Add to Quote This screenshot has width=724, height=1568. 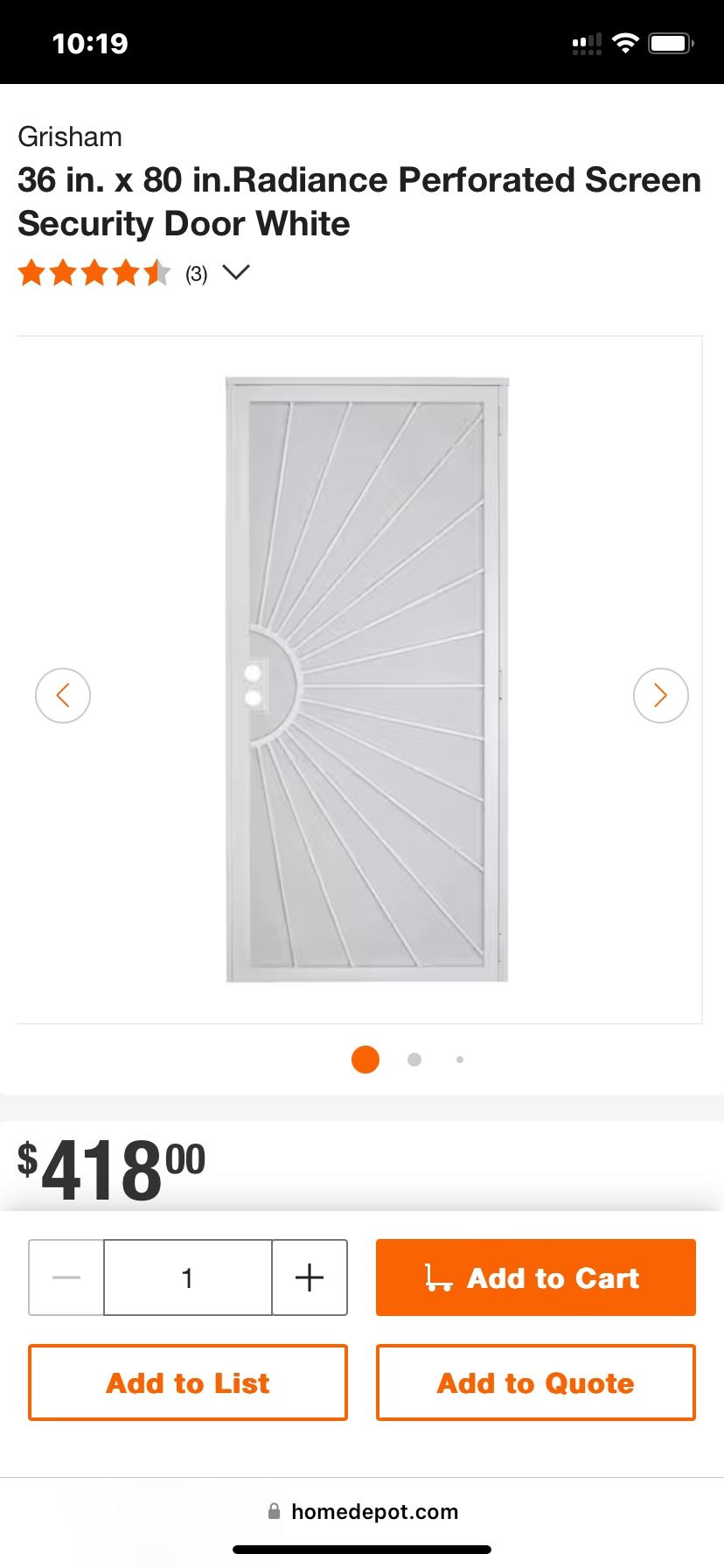[x=535, y=1382]
